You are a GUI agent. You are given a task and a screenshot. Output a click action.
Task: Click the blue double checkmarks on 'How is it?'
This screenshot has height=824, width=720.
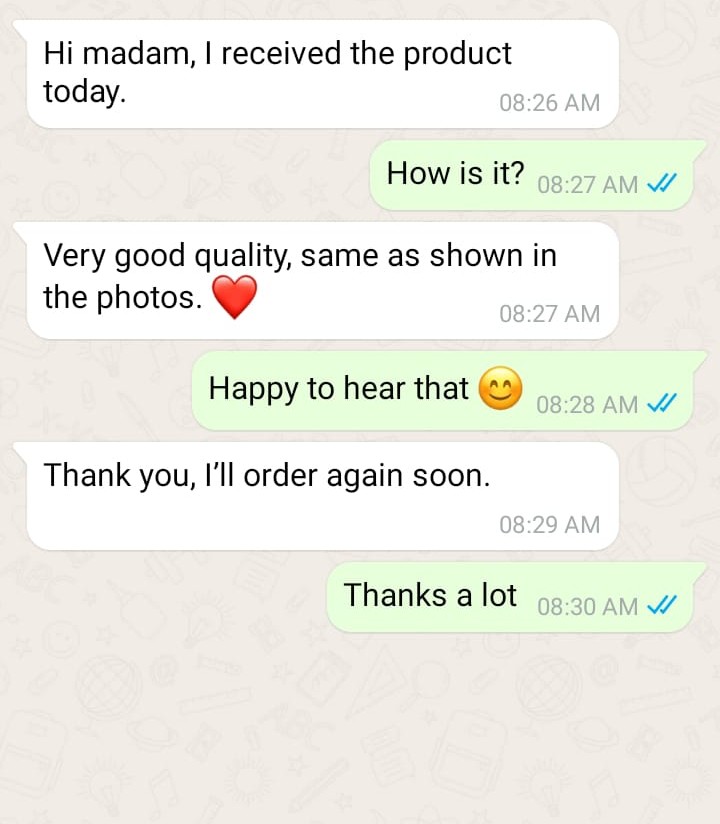coord(662,184)
